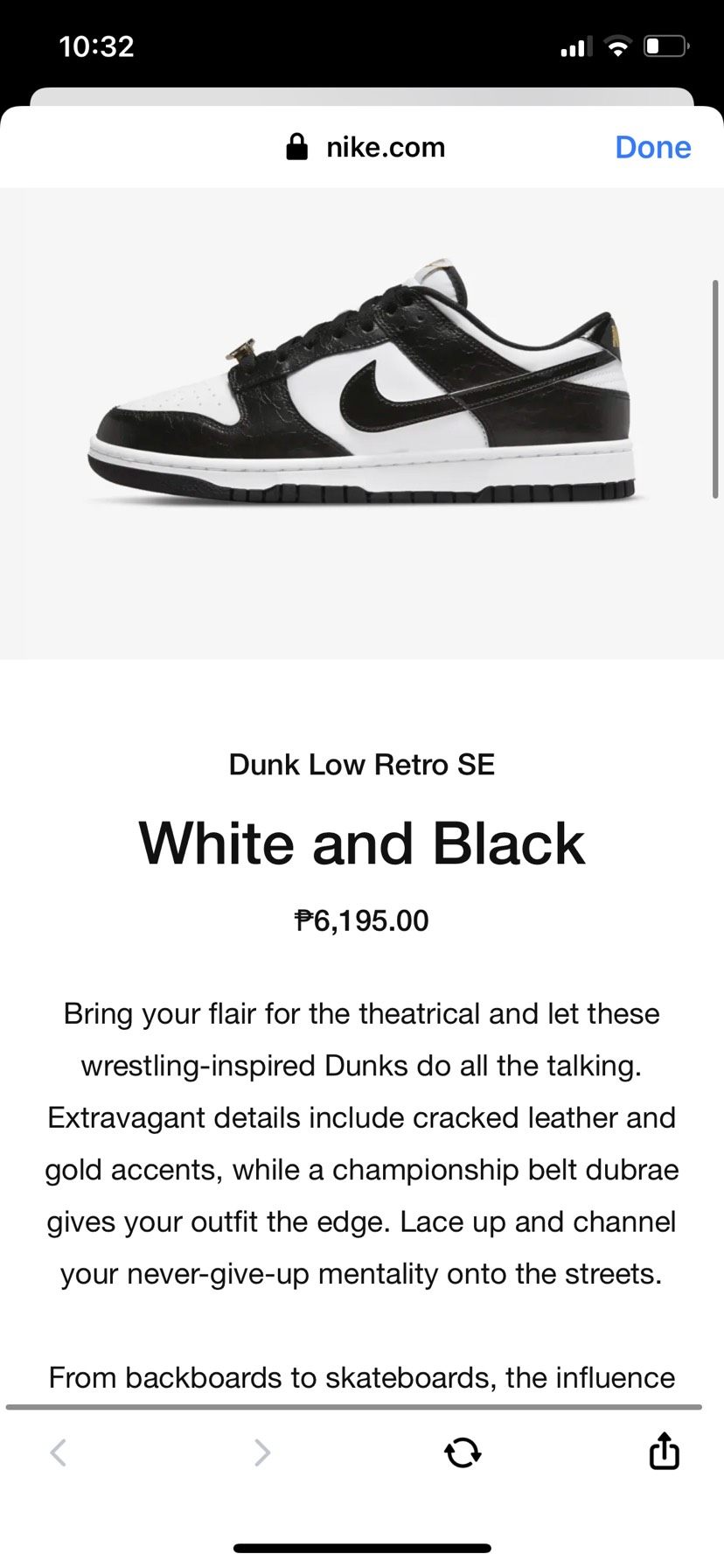Go forward to the next page
The width and height of the screenshot is (724, 1568).
pyautogui.click(x=261, y=1452)
